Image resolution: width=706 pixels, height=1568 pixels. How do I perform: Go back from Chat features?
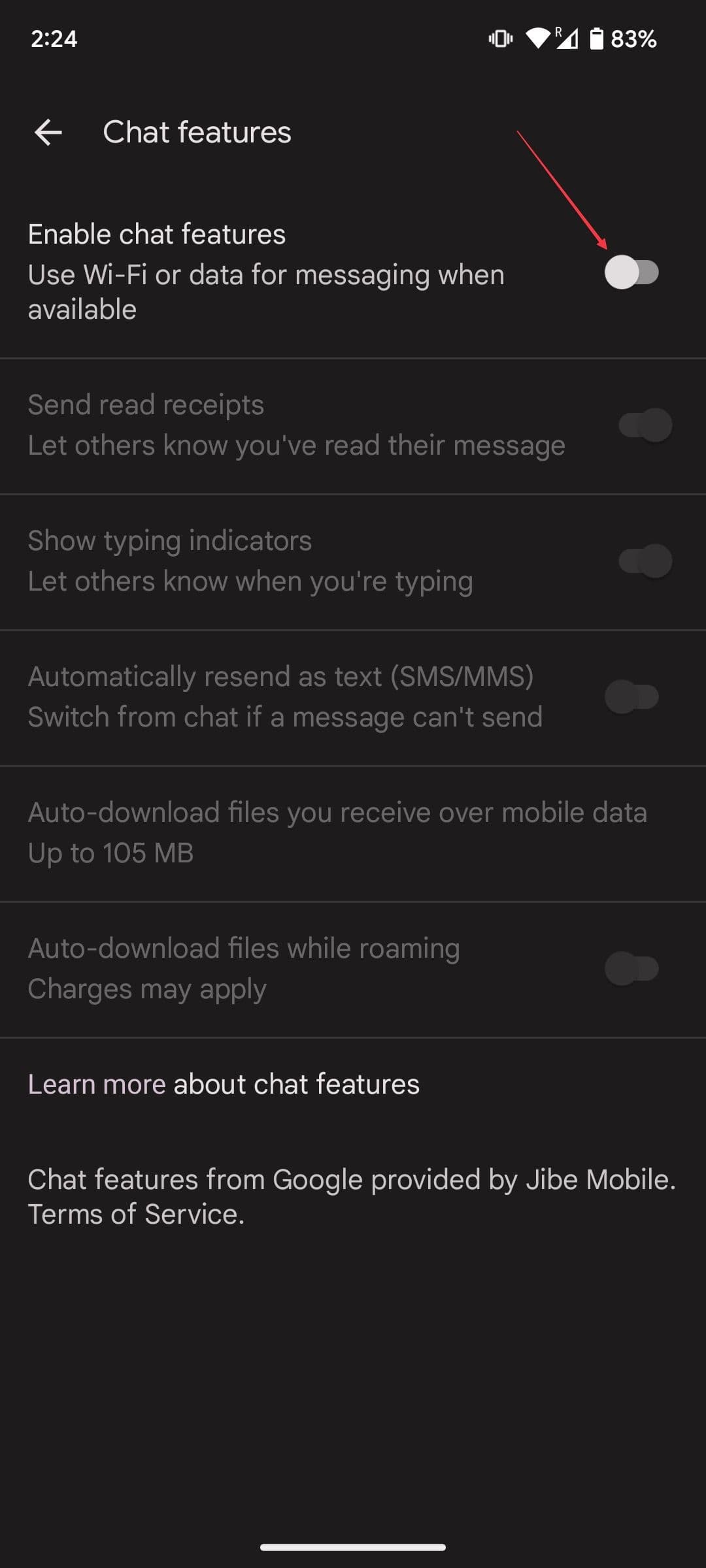click(x=48, y=133)
